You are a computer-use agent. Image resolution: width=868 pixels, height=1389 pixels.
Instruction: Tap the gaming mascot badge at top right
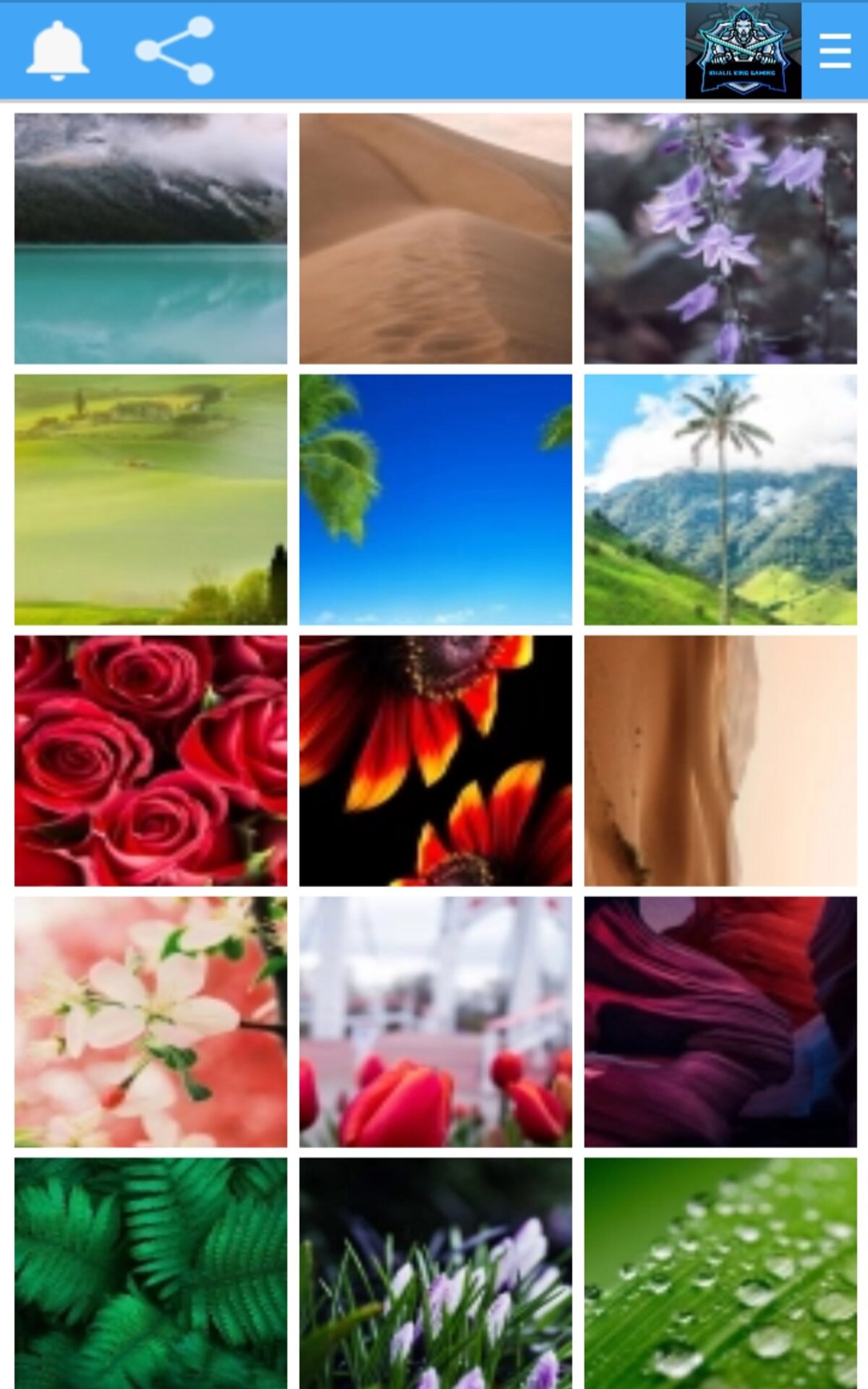pos(743,49)
